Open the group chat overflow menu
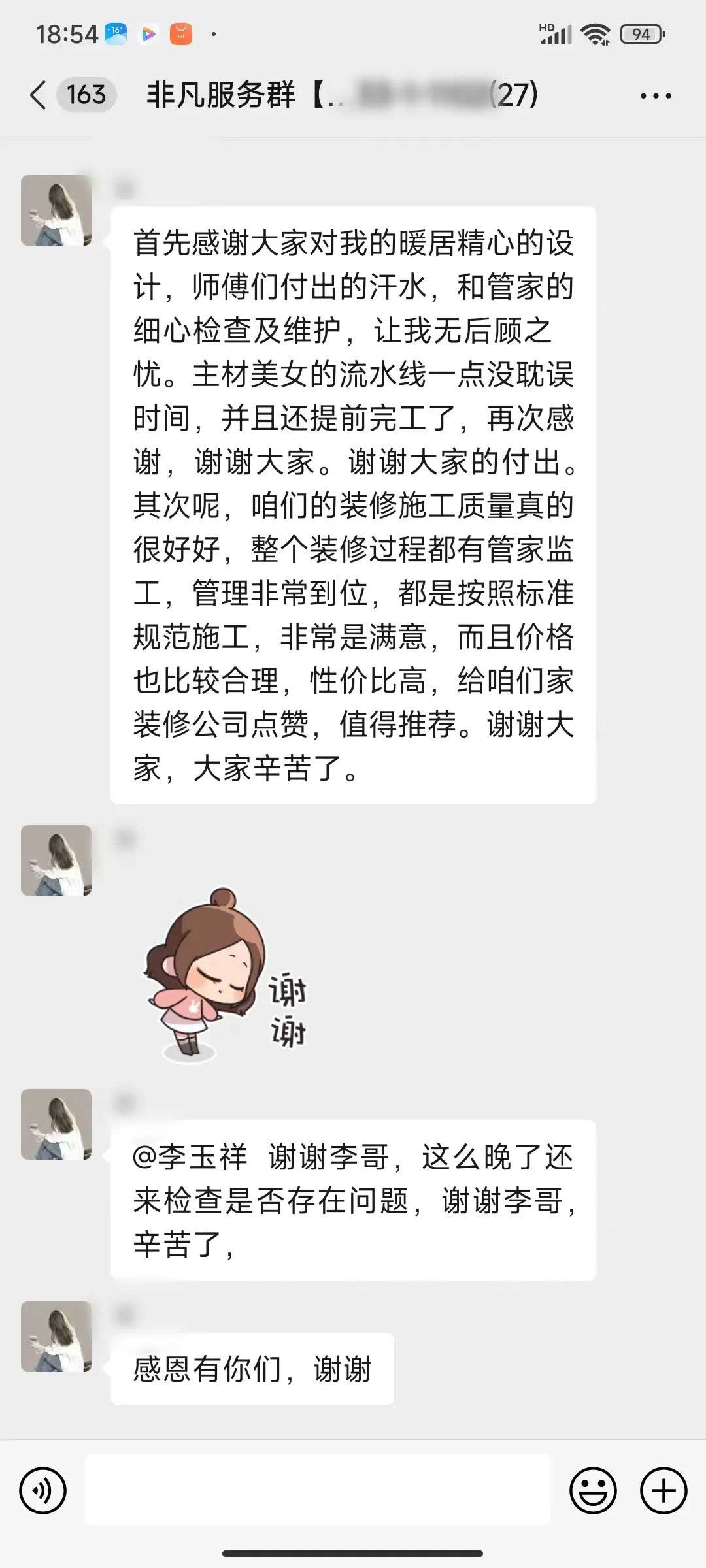This screenshot has height=1568, width=706. [x=655, y=96]
